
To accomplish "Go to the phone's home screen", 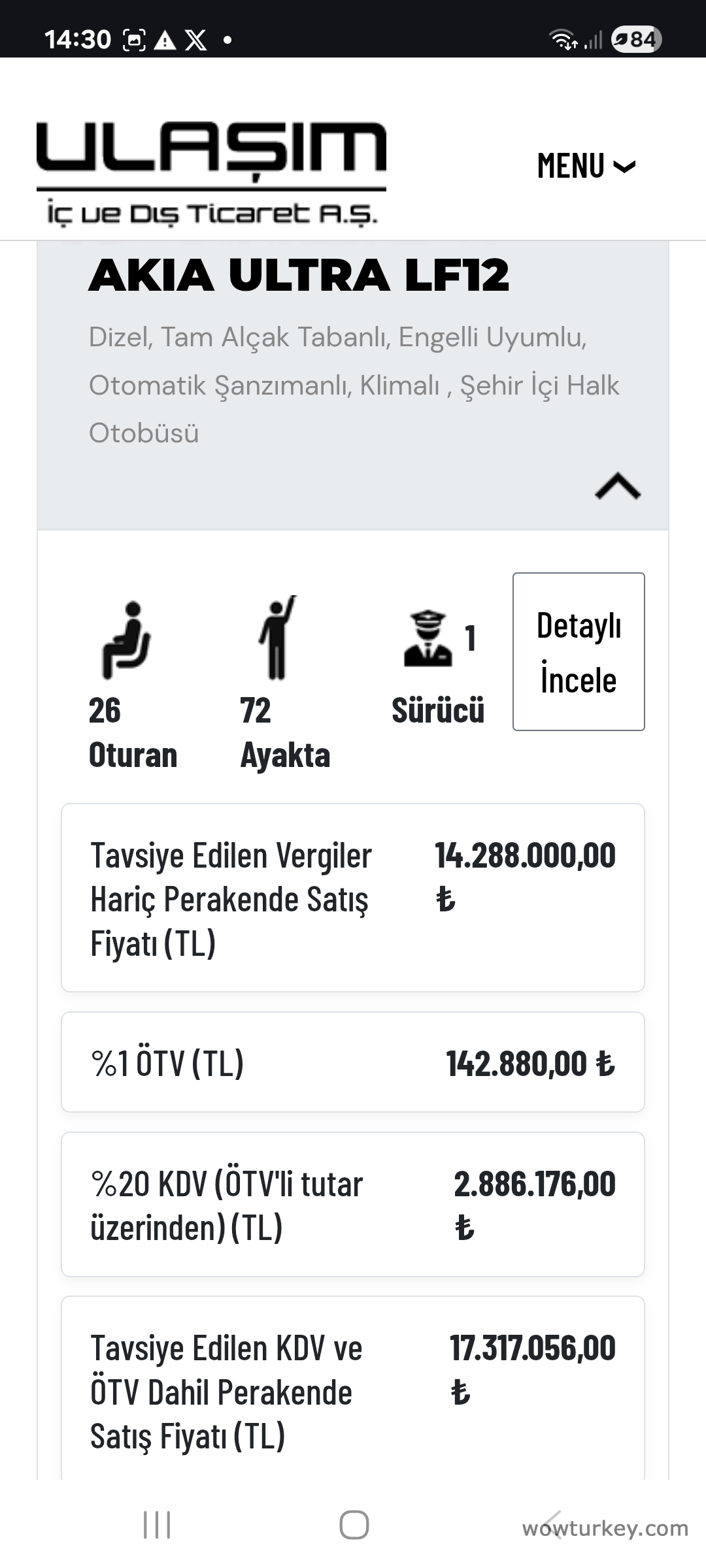I will 354,1525.
